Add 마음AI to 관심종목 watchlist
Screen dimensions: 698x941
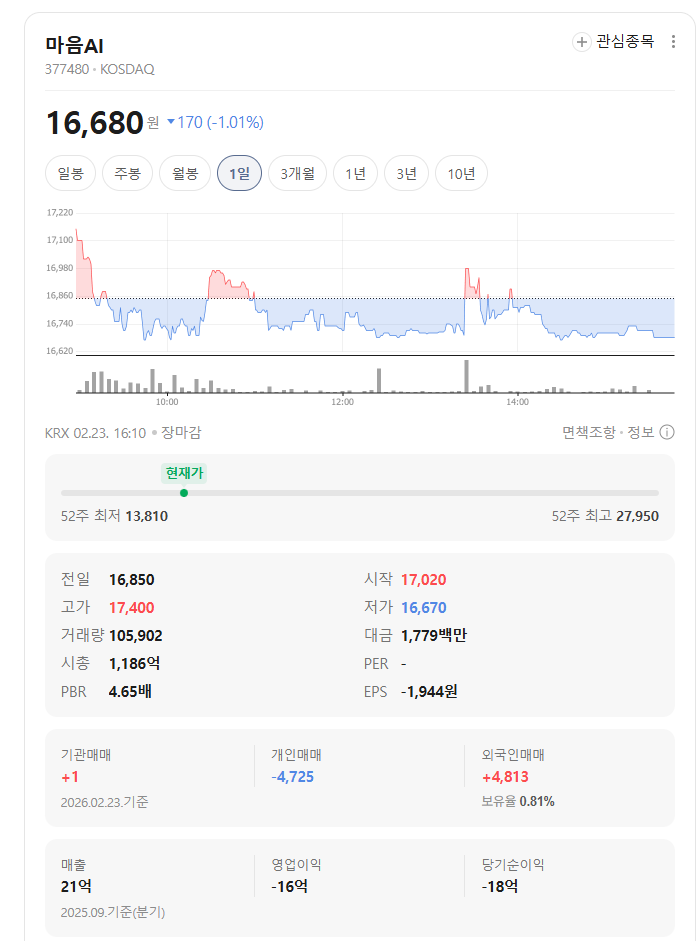pos(613,41)
